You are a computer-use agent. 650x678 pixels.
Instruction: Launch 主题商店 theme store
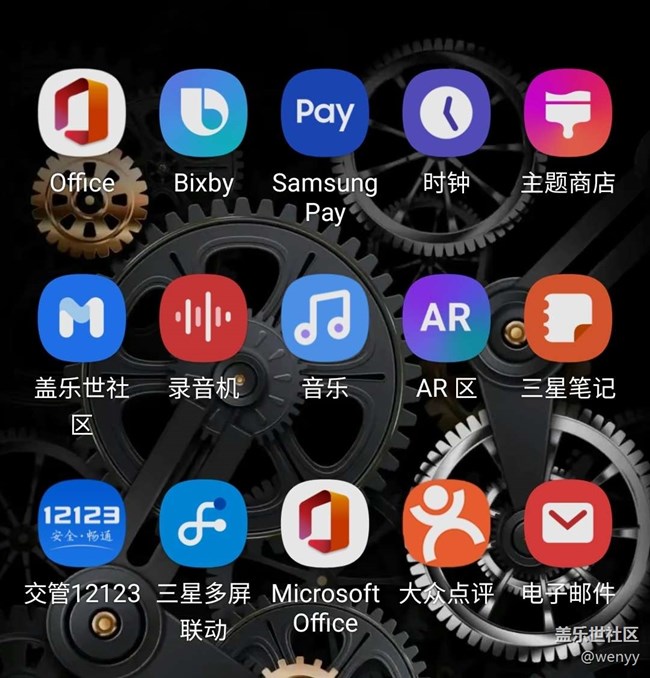(x=568, y=112)
